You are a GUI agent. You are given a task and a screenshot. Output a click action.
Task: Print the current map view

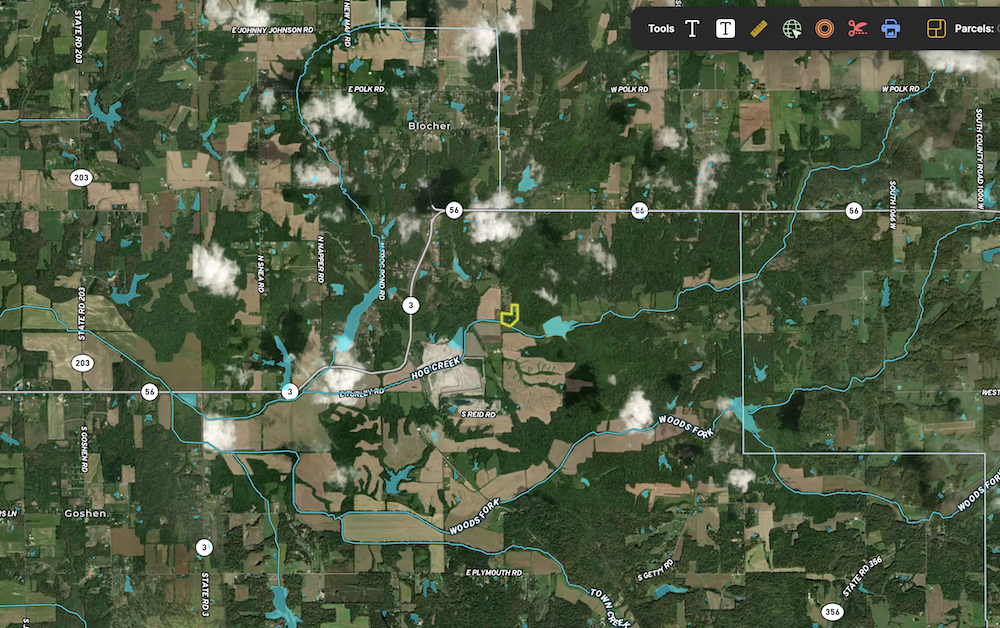pos(890,29)
